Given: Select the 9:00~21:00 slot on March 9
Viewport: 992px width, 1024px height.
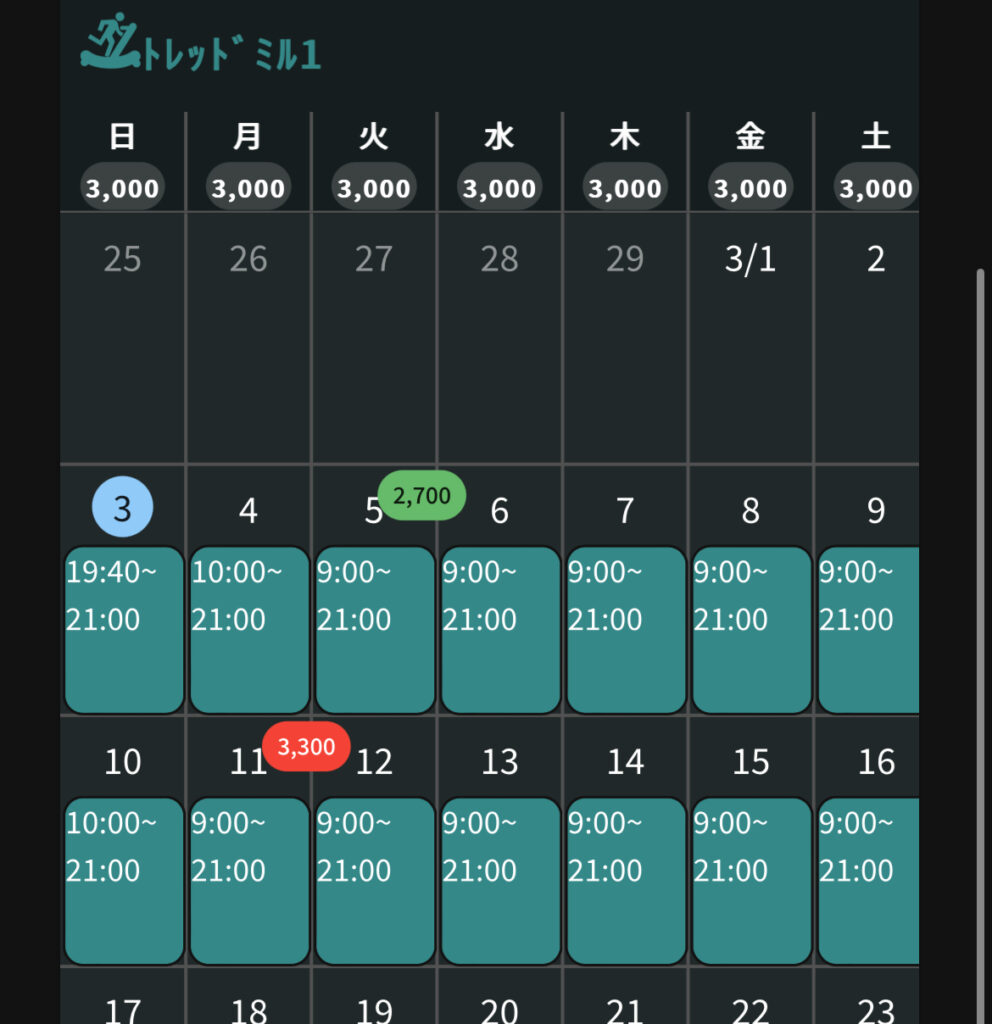Looking at the screenshot, I should coord(869,630).
